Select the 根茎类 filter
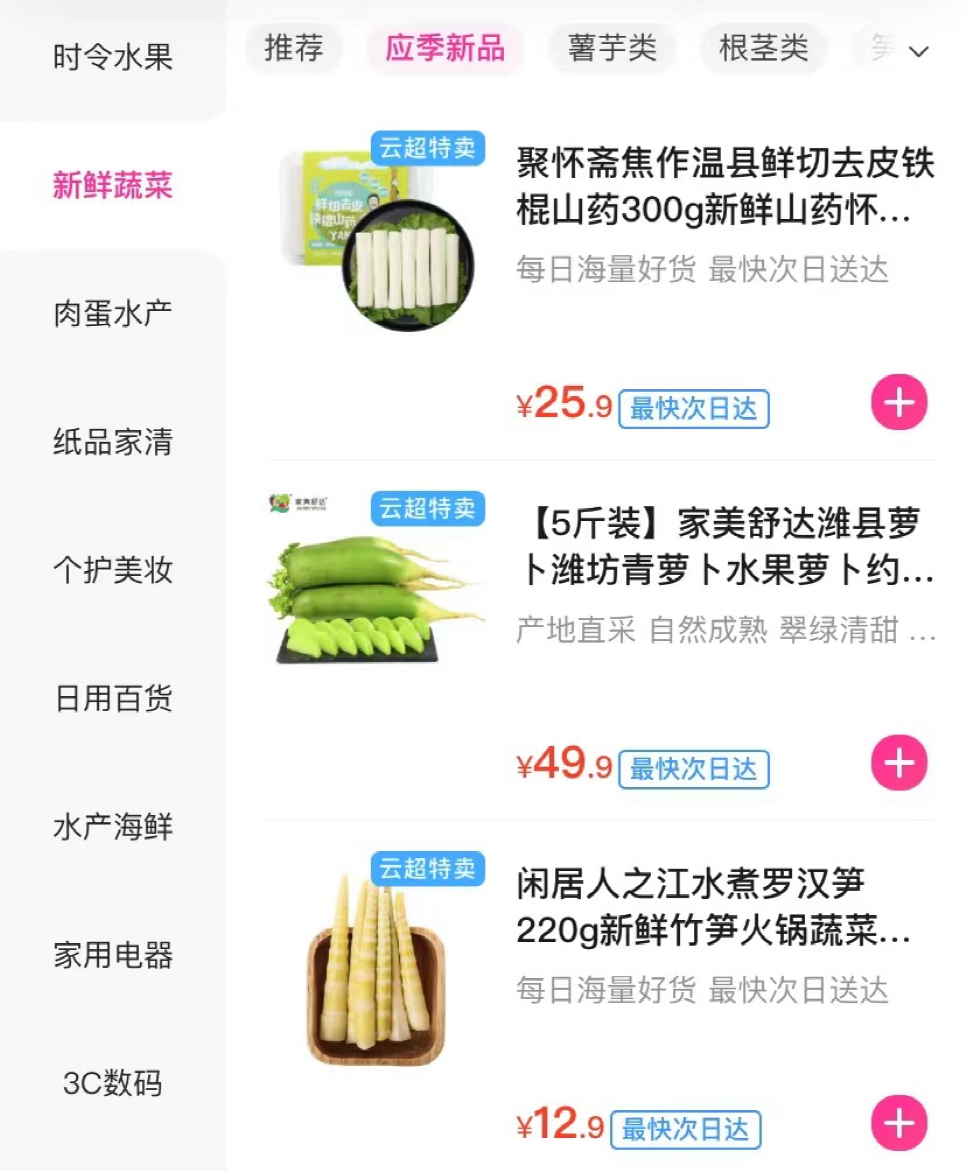The image size is (966, 1171). click(x=764, y=47)
